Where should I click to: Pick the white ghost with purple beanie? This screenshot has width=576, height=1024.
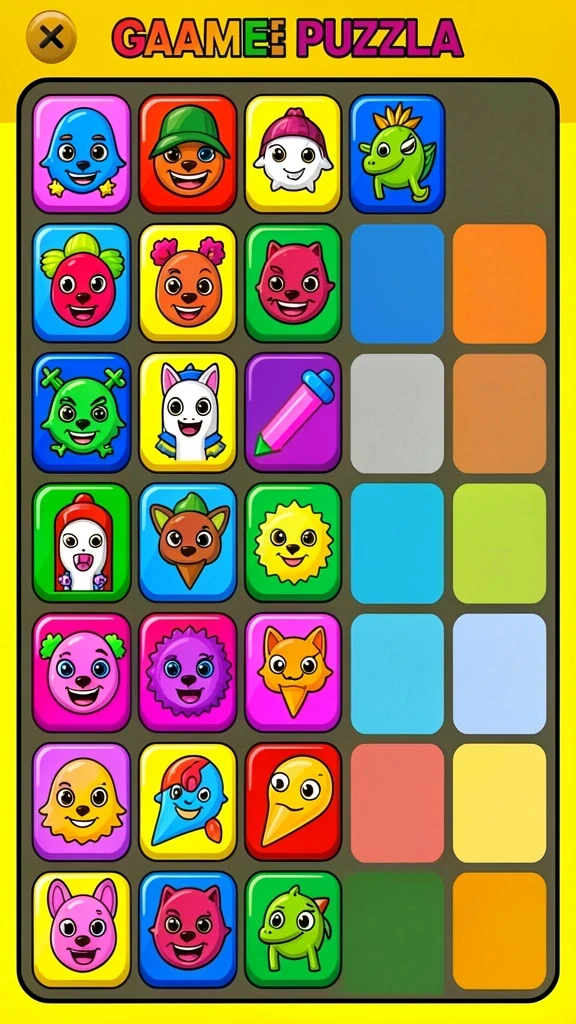293,154
